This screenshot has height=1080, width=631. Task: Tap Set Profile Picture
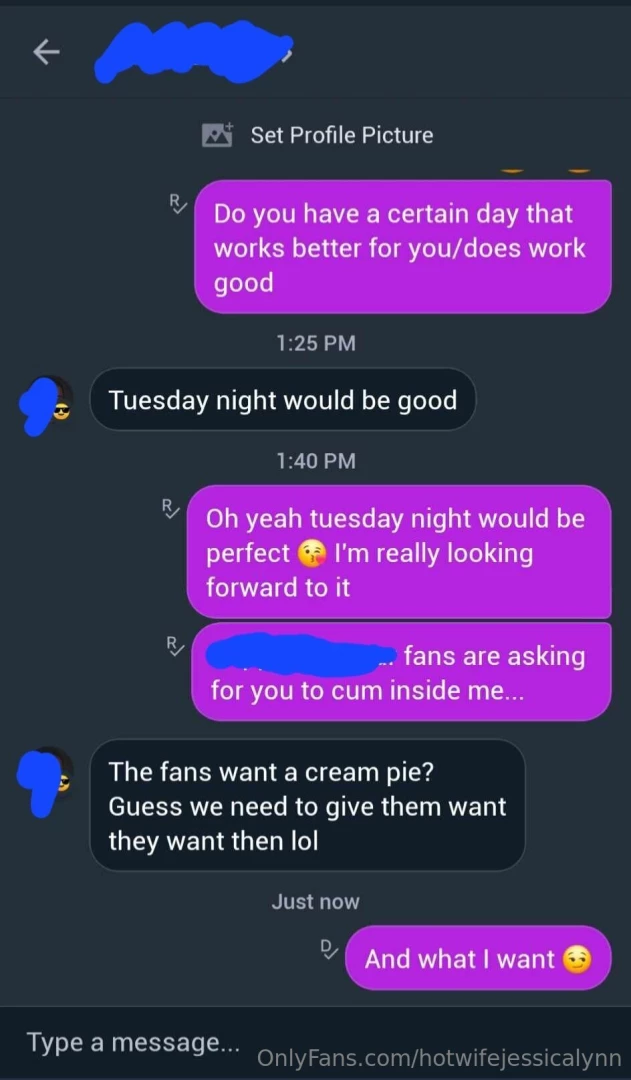coord(319,135)
